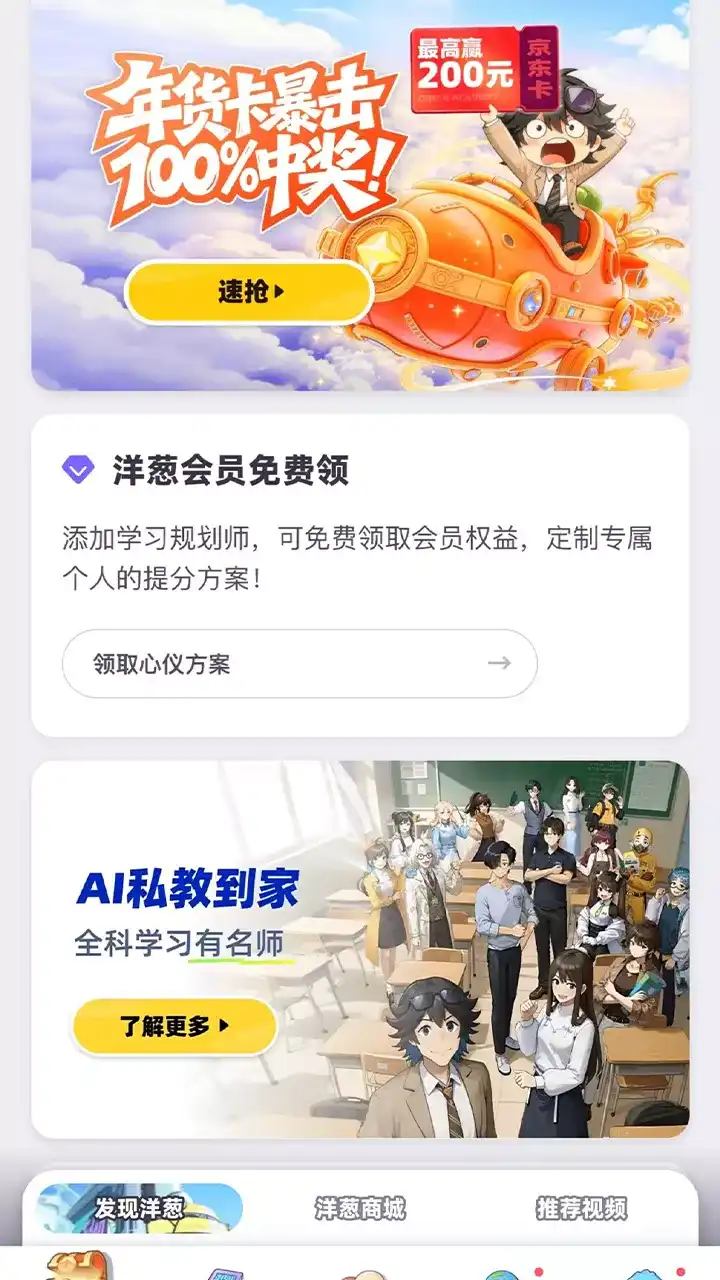Image resolution: width=720 pixels, height=1280 pixels.
Task: Tap 了解更多 on the AI私教到家 banner
Action: click(x=174, y=1025)
